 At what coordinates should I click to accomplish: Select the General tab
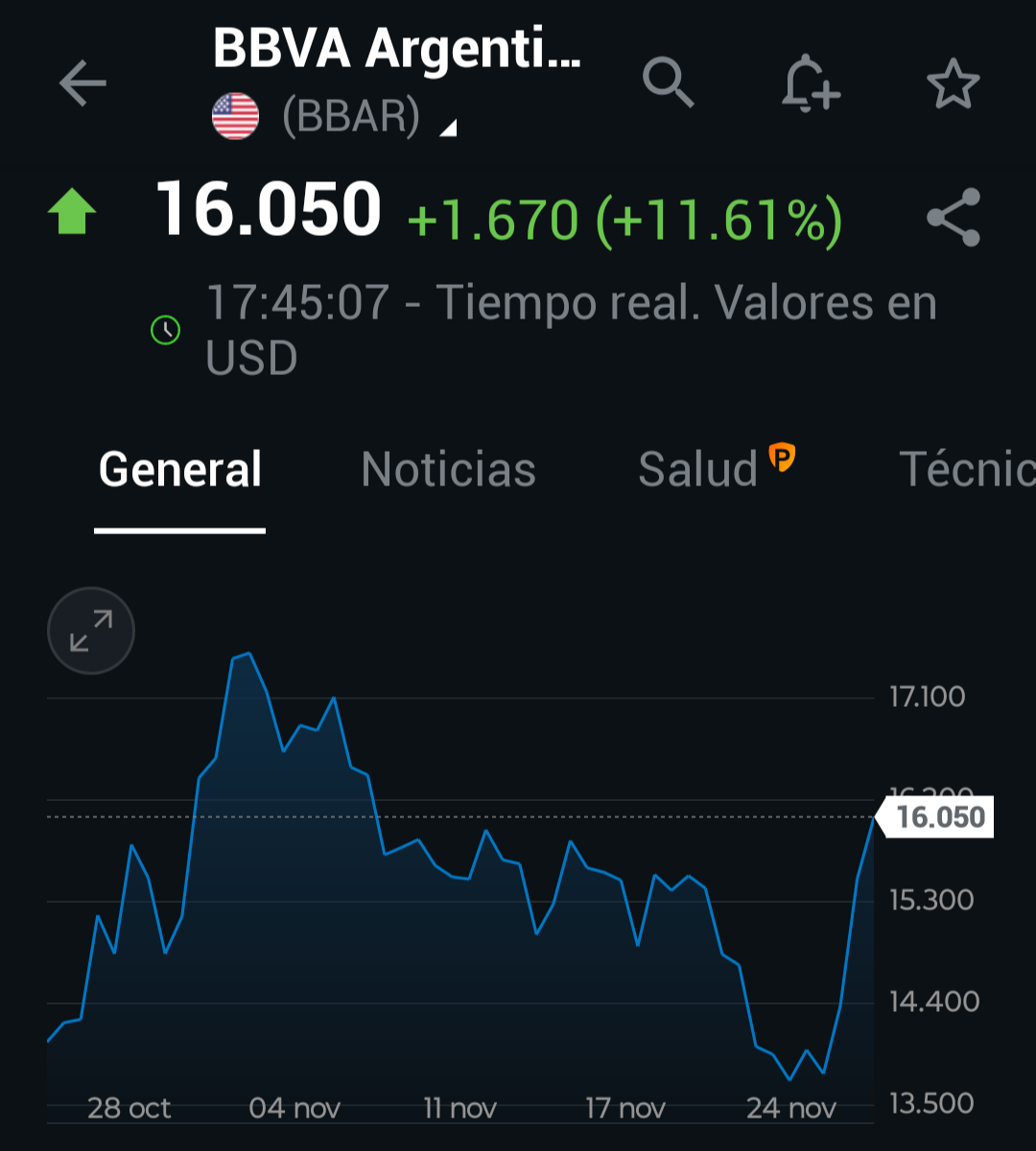179,469
